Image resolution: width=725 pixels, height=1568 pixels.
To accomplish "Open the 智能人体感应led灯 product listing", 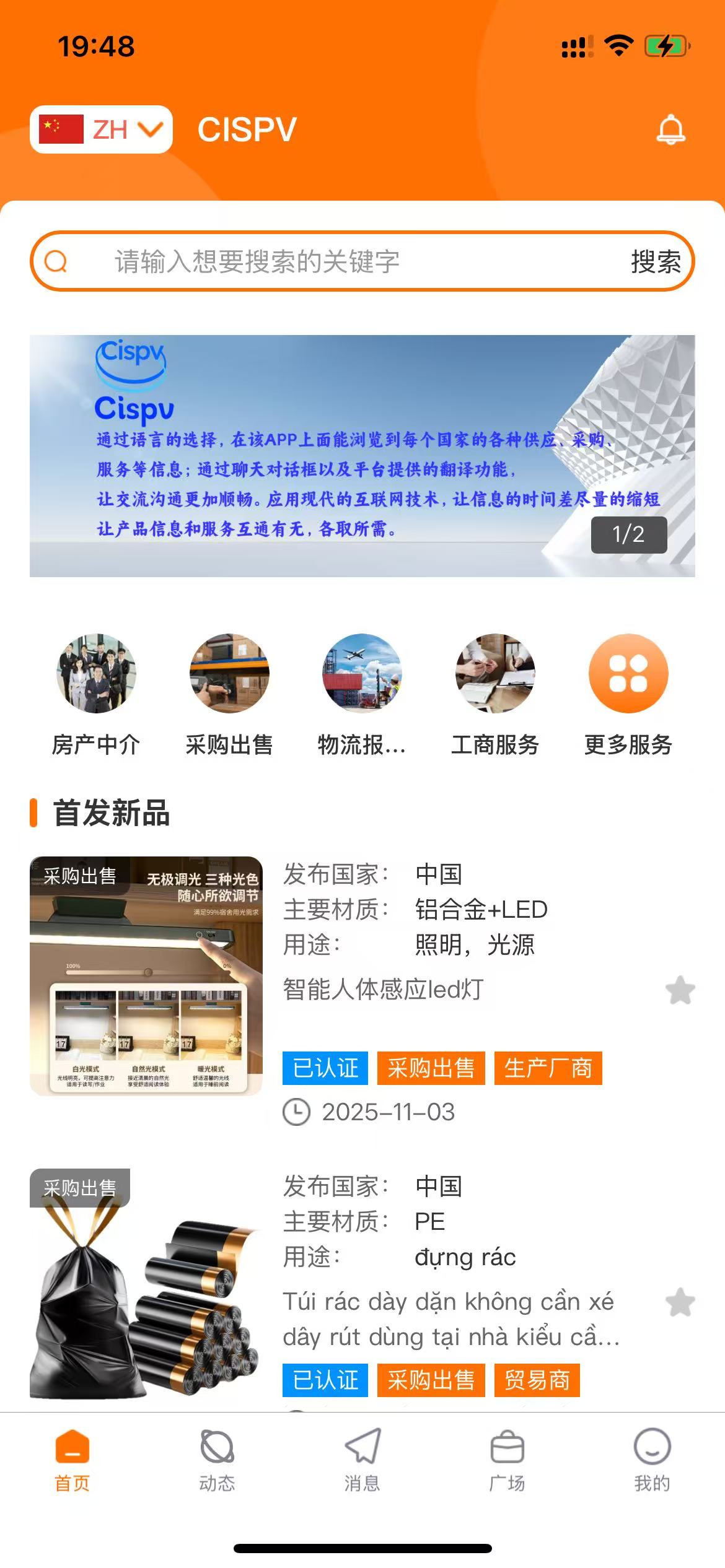I will (383, 989).
